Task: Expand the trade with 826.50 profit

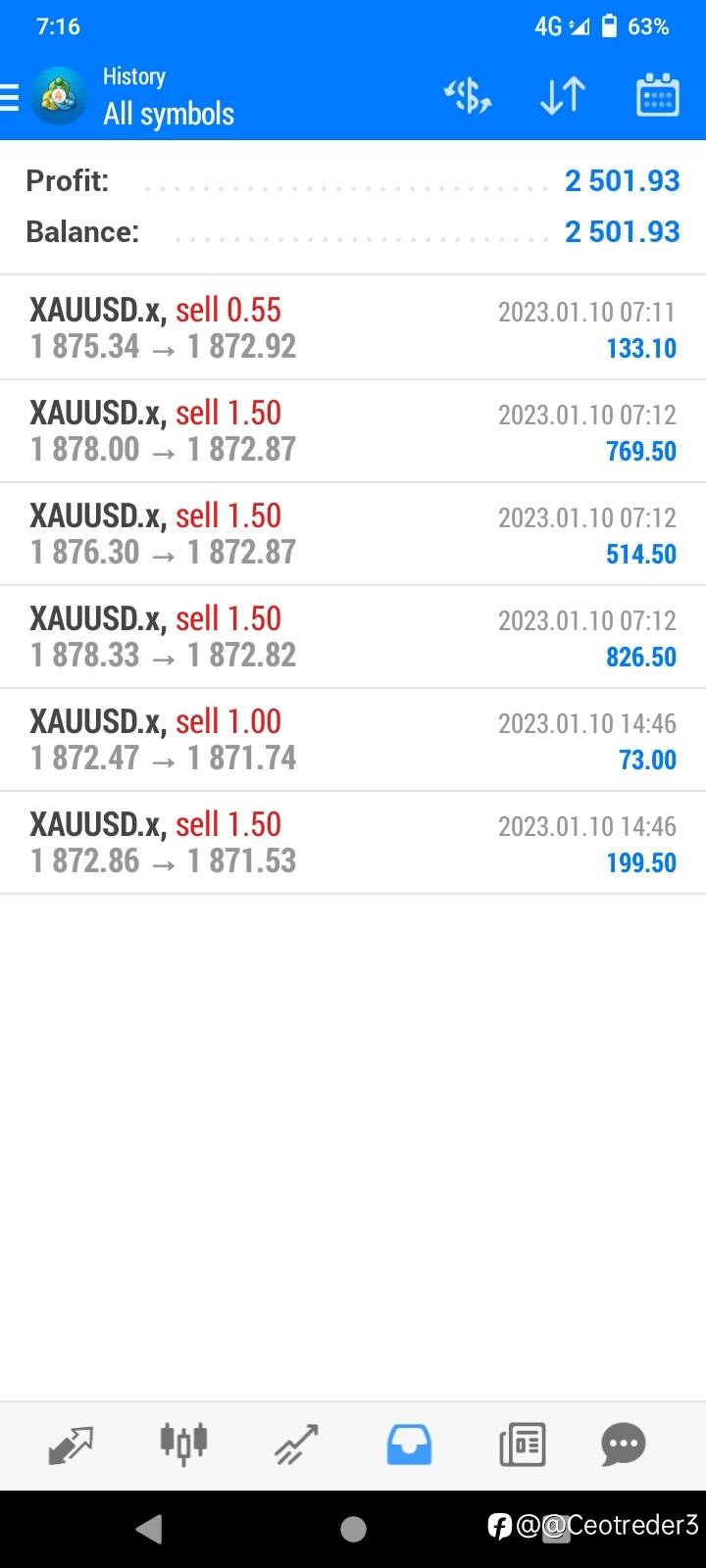Action: (x=353, y=637)
